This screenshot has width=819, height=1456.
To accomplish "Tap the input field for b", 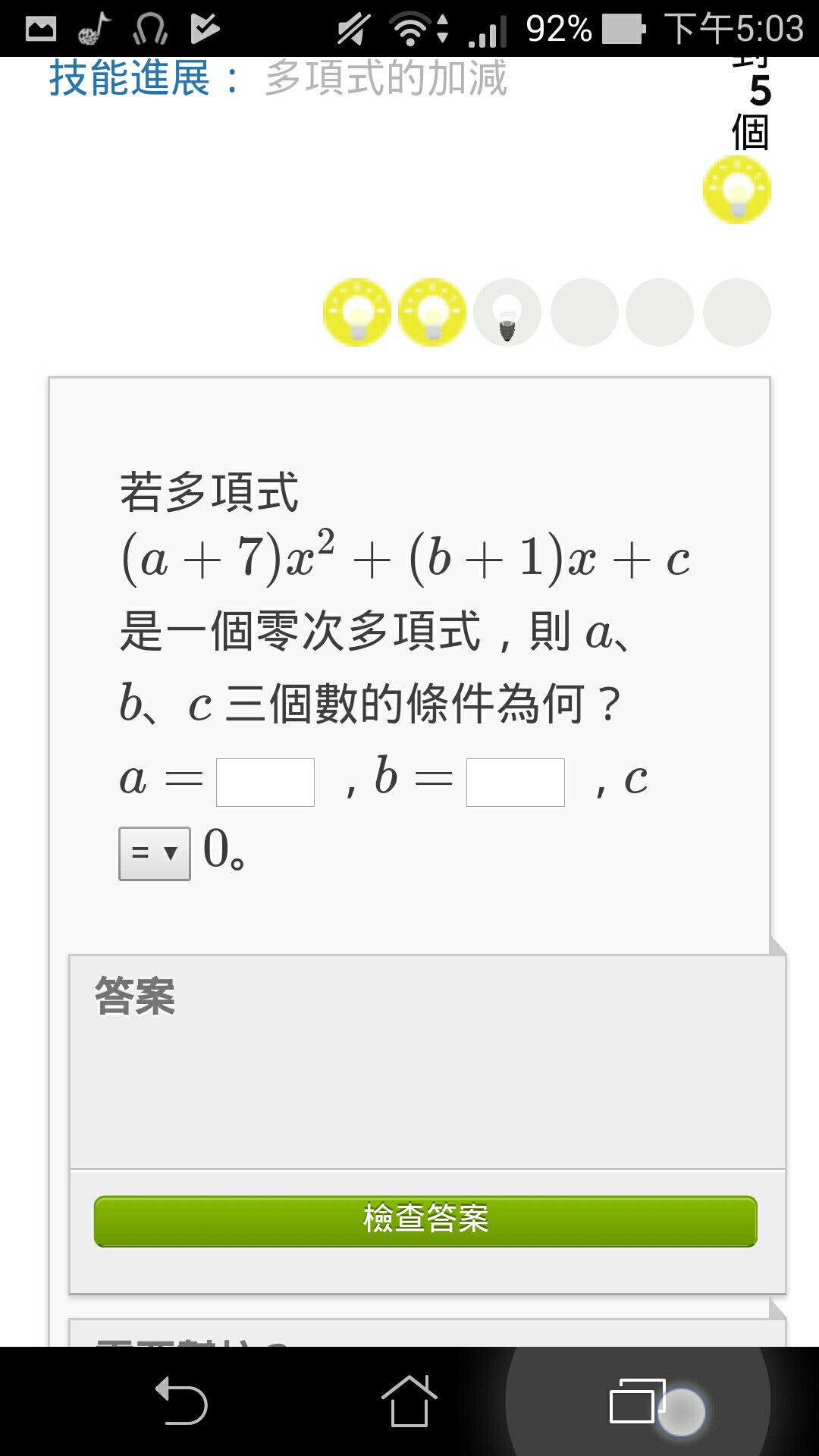I will [516, 782].
